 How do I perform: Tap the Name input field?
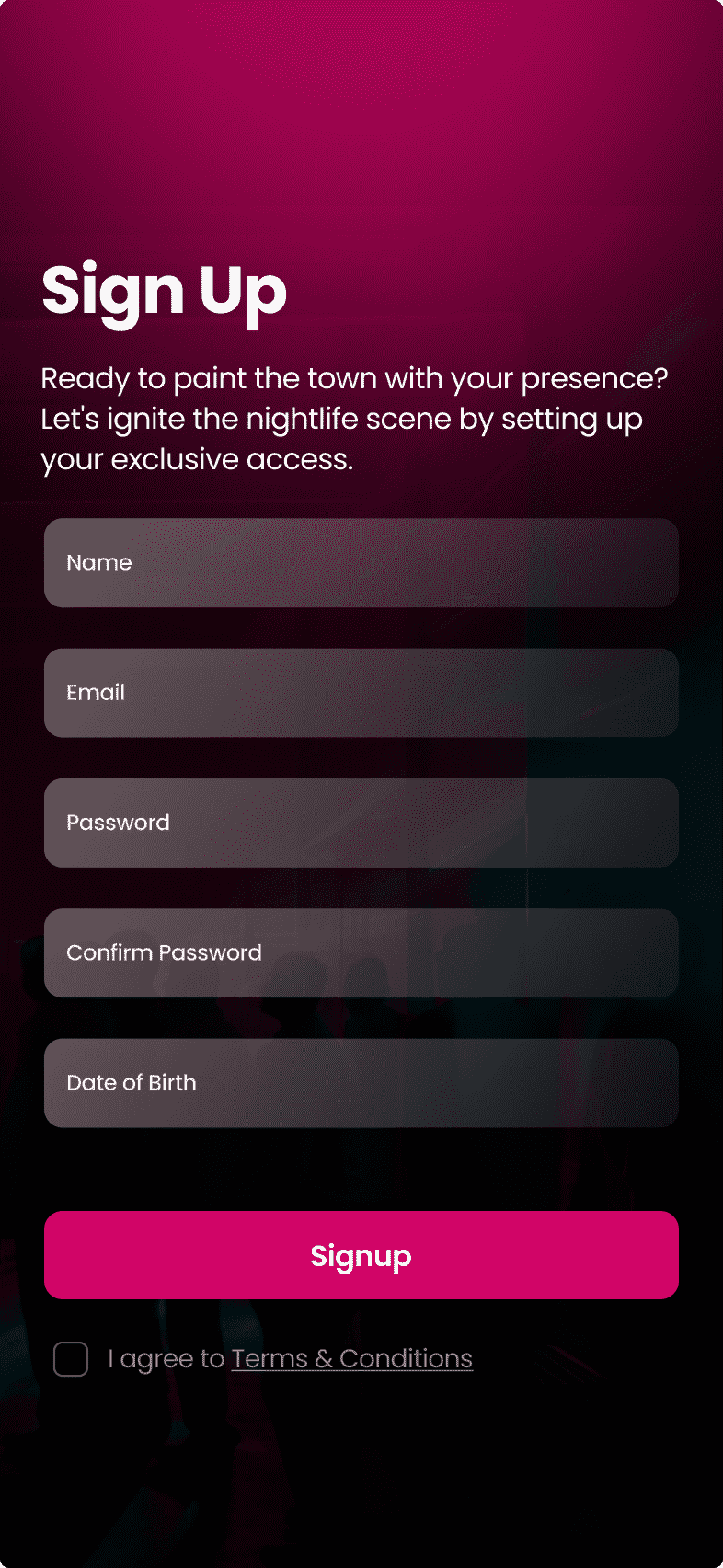(x=361, y=562)
